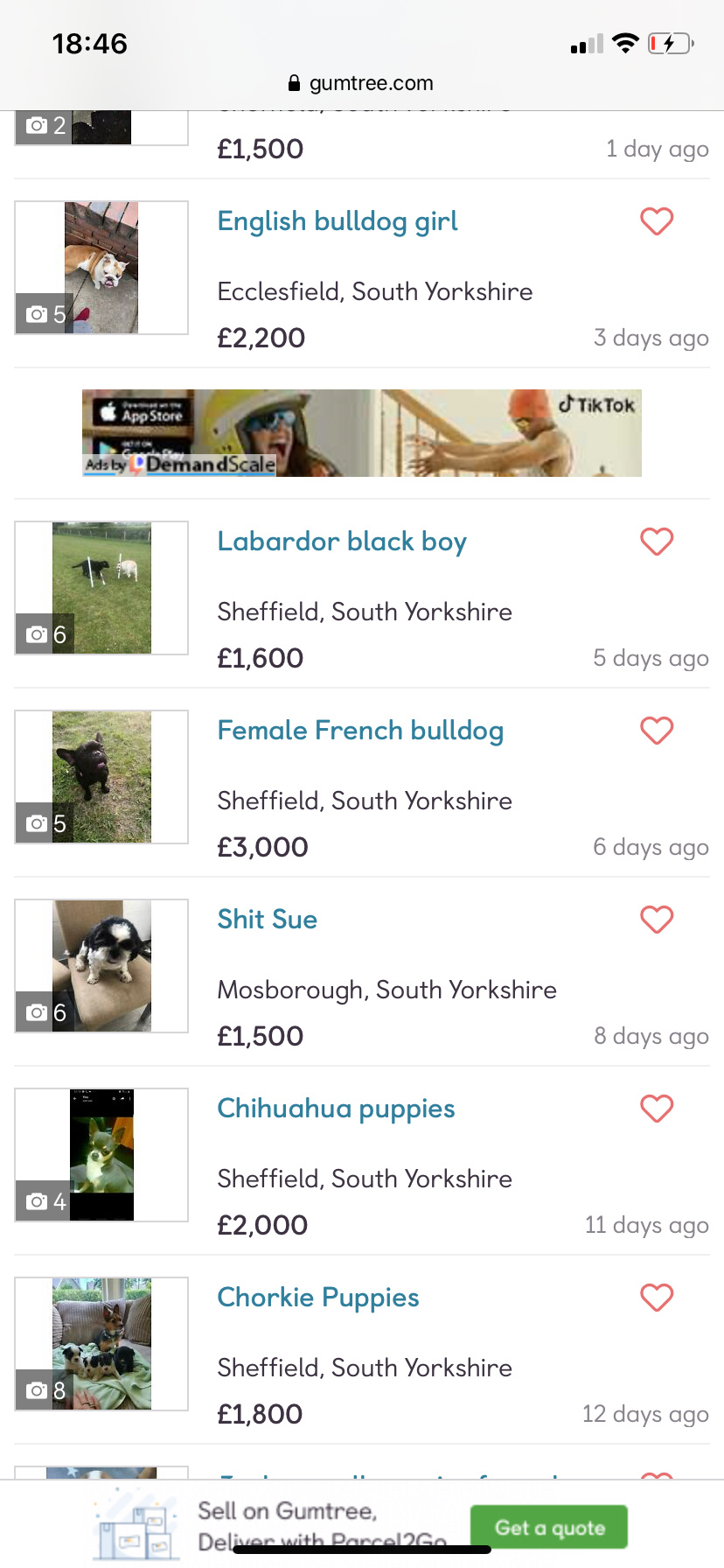The height and width of the screenshot is (1568, 724).
Task: Open the English bulldog girl listing
Action: 338,221
